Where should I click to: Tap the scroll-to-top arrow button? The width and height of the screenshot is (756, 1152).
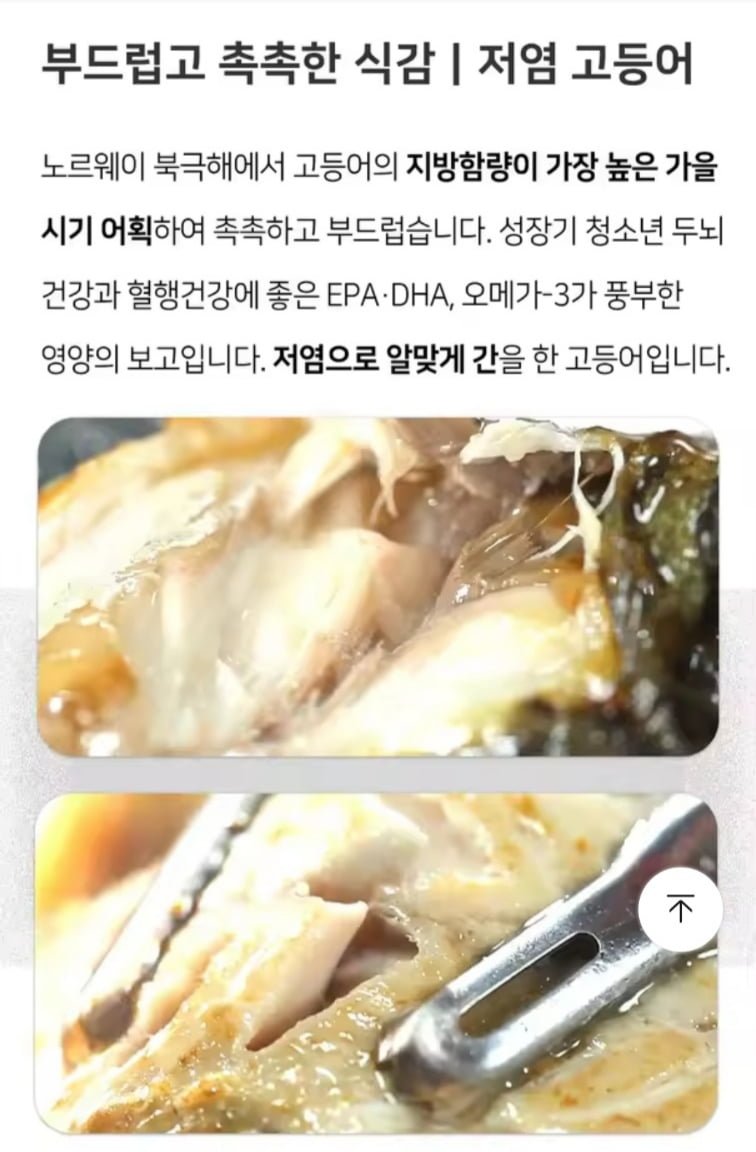[680, 910]
